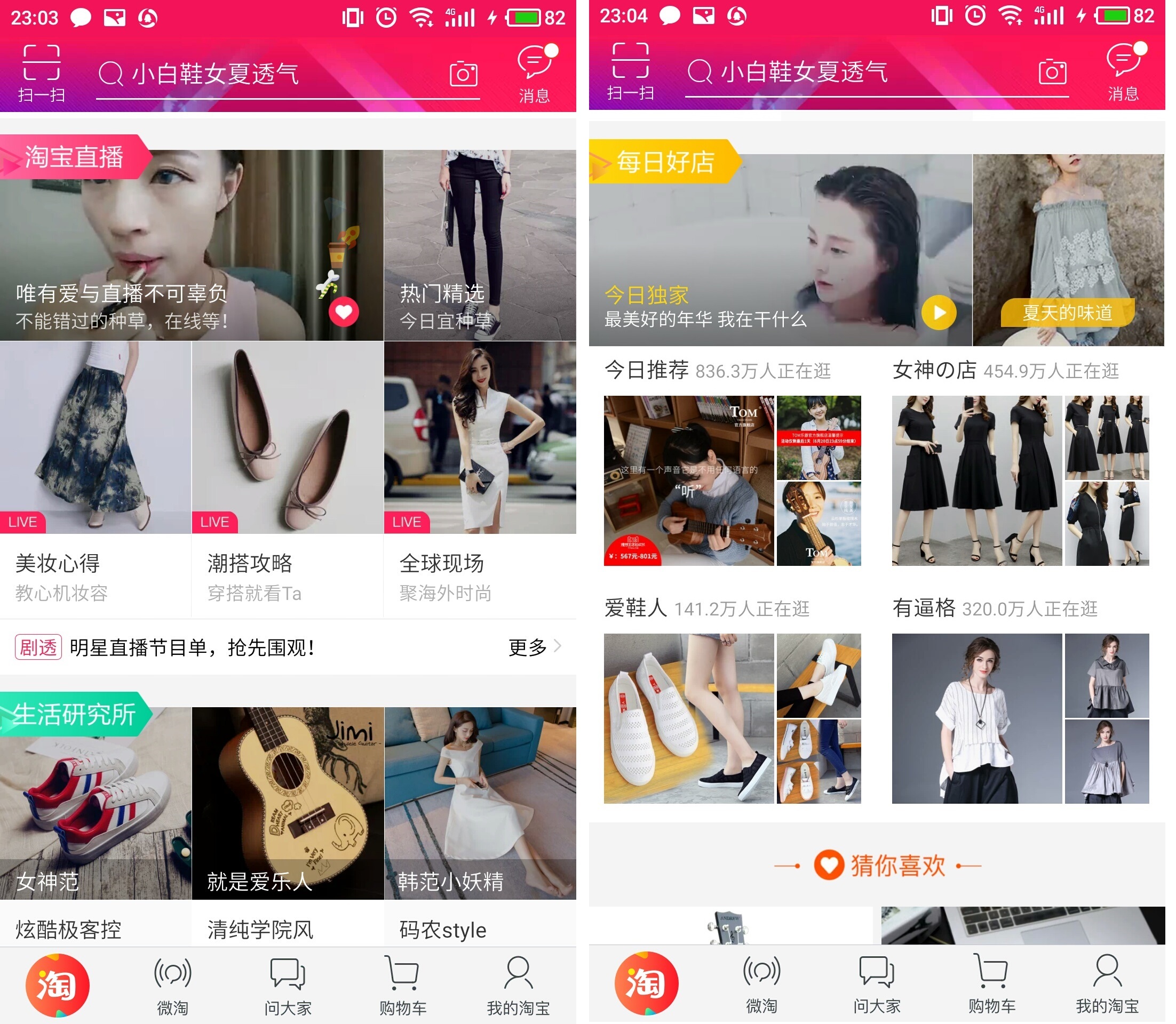1176x1024 pixels.
Task: Play the 今日独家 video
Action: point(938,313)
